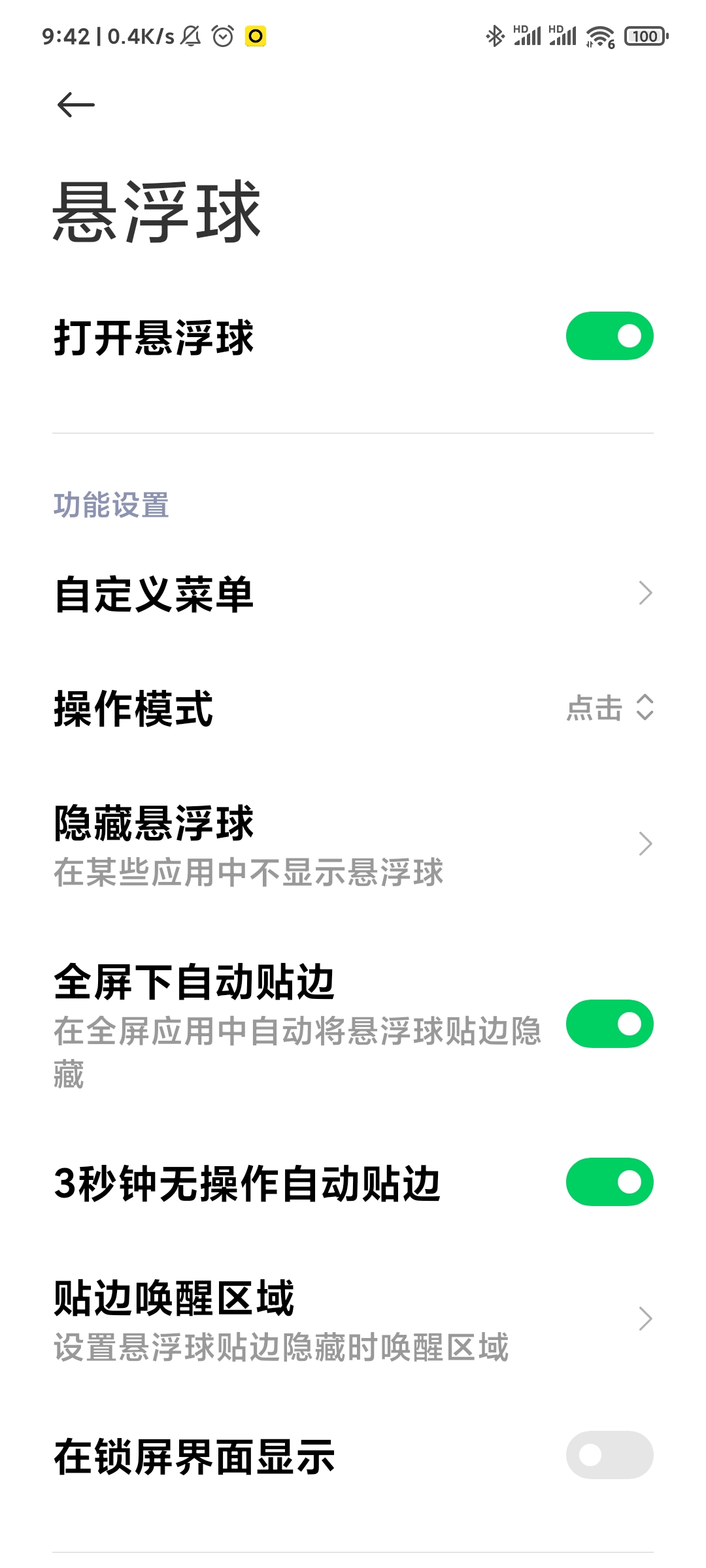Toggle off 3秒钟无操作自动贴边

point(609,1182)
